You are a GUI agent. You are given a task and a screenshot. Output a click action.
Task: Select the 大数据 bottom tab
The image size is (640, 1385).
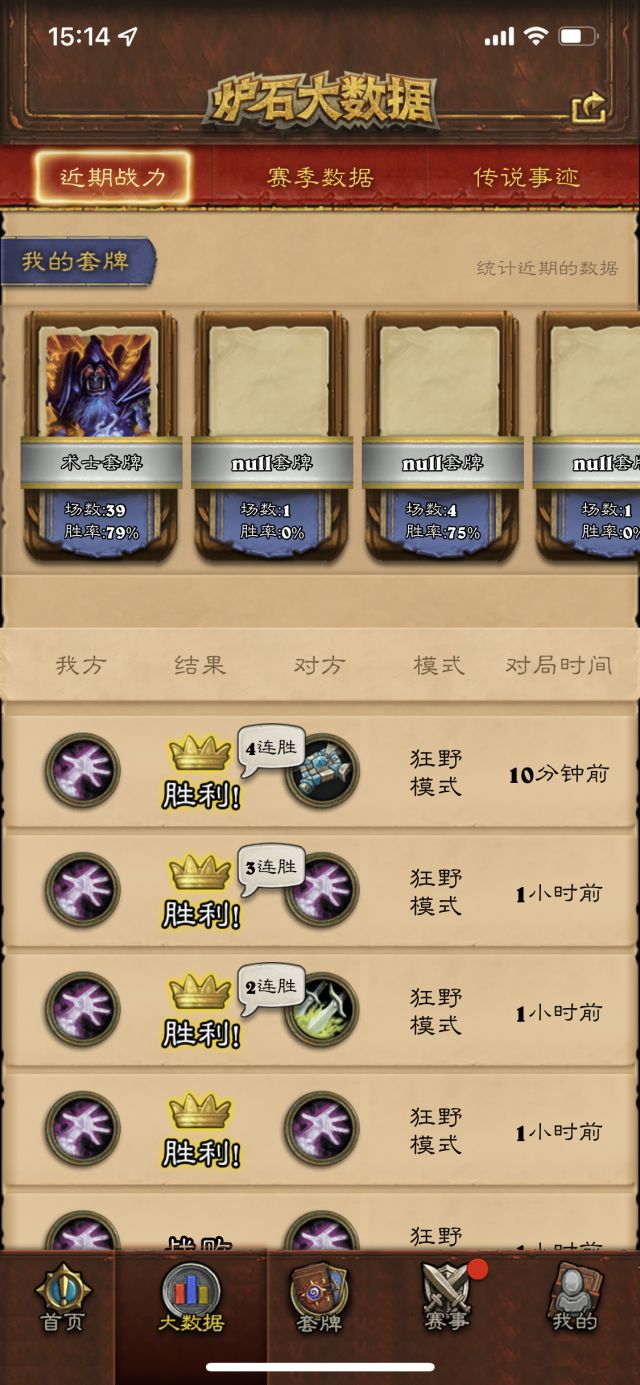point(191,1299)
